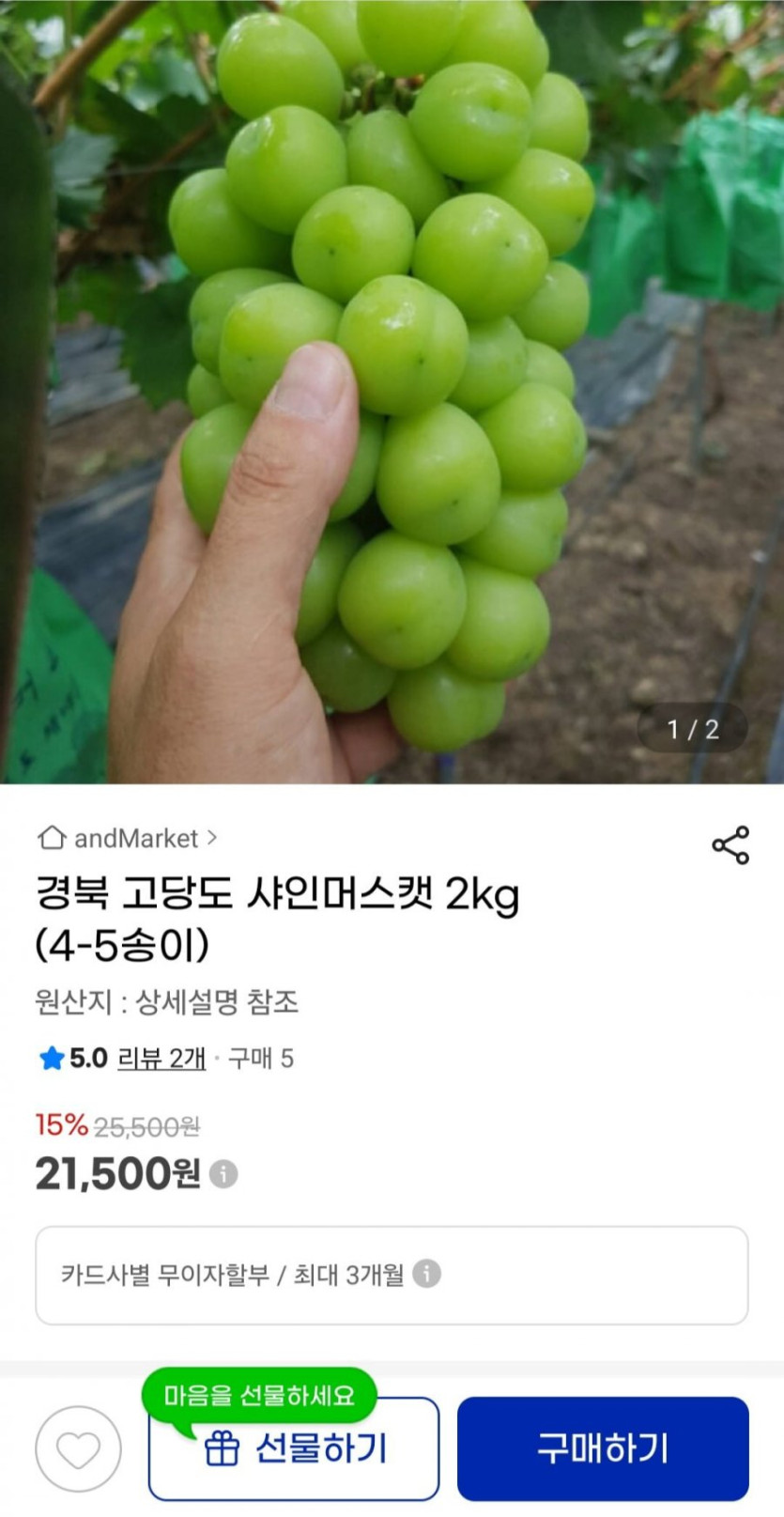784x1517 pixels.
Task: Add product to wishlist with heart
Action: point(78,1449)
